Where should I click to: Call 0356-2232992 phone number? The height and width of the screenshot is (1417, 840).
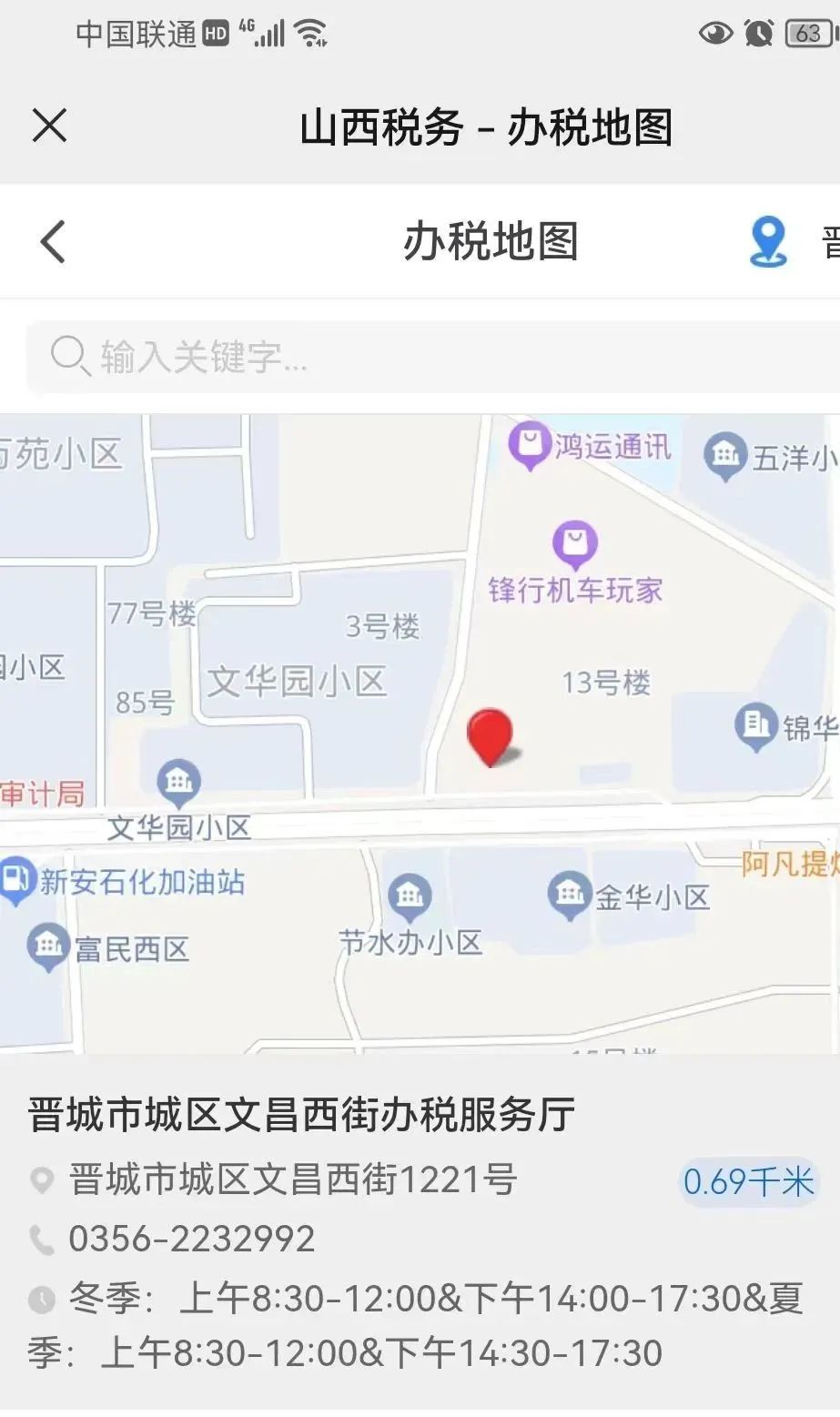pos(192,1239)
